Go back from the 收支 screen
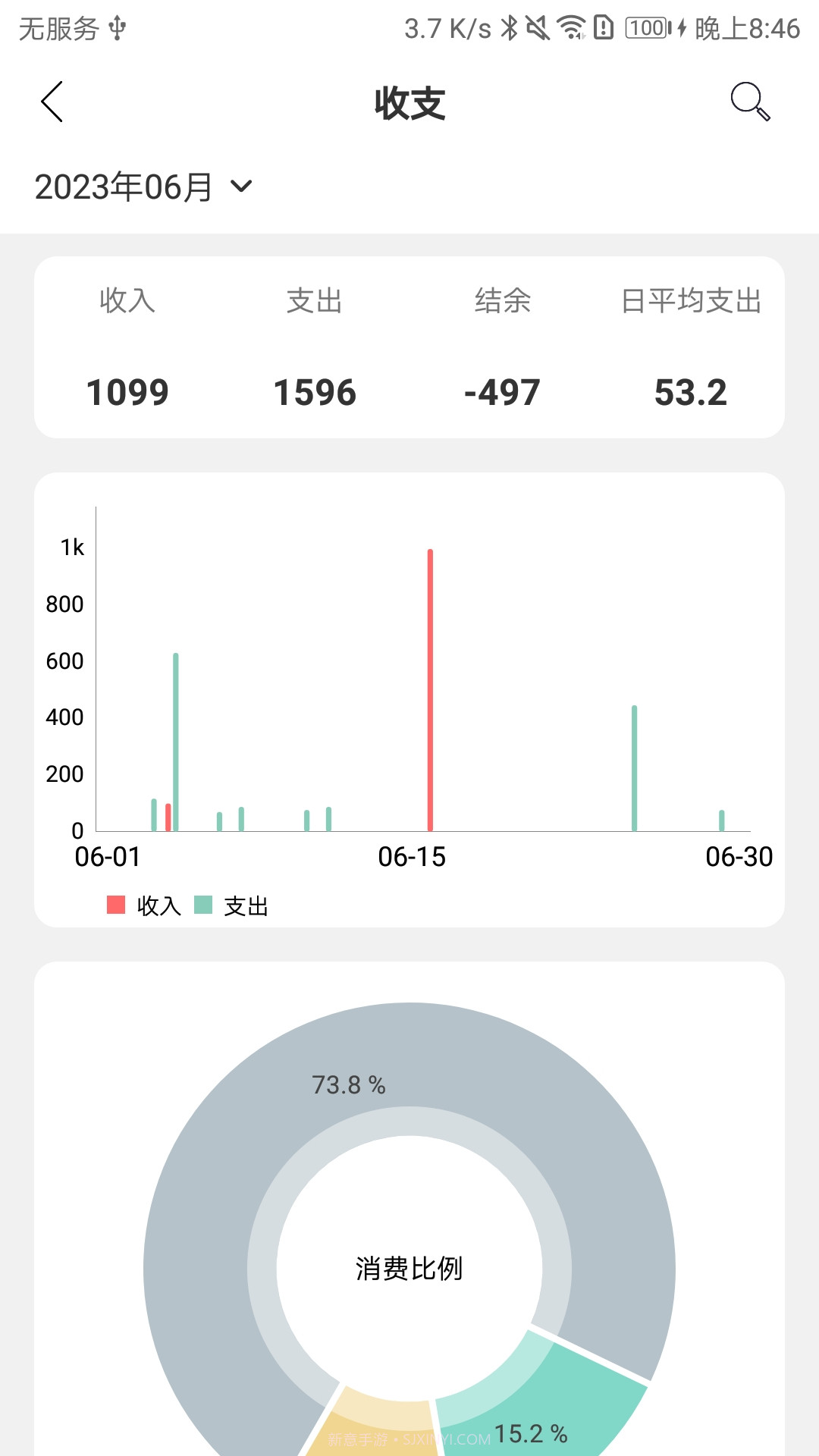The width and height of the screenshot is (819, 1456). coord(52,102)
